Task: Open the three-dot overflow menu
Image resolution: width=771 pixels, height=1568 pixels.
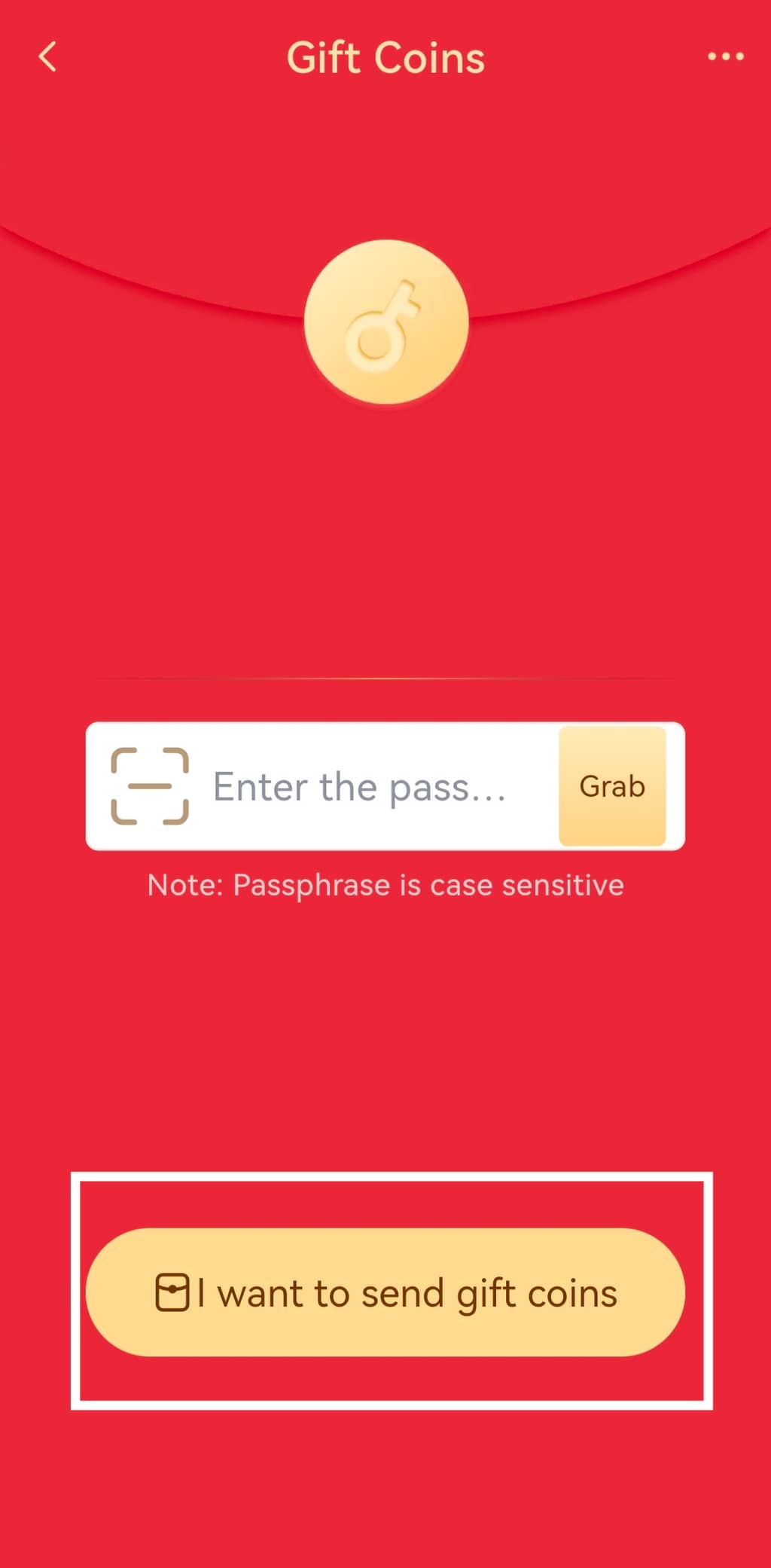Action: 725,56
